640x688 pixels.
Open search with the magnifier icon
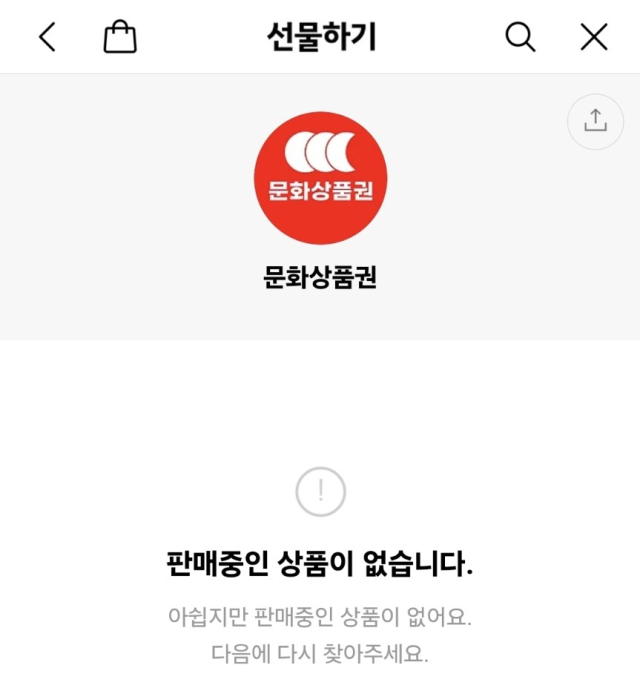520,37
